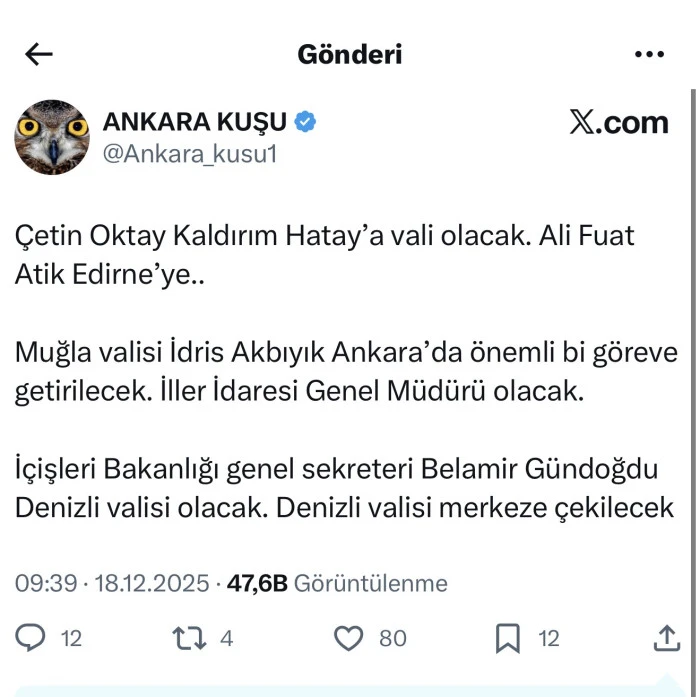Bookmark this post
The width and height of the screenshot is (700, 697).
point(508,637)
